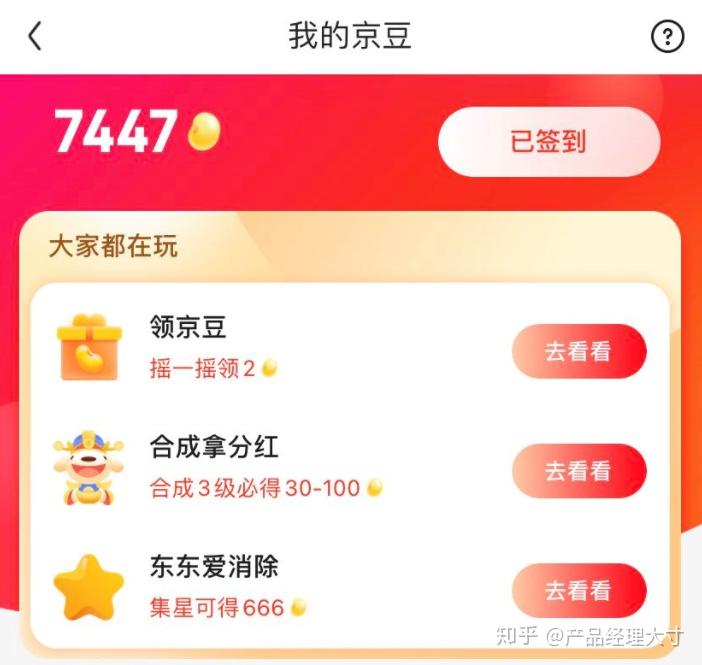The height and width of the screenshot is (665, 702).
Task: Tap the 已签到 sign-in button
Action: (x=549, y=142)
